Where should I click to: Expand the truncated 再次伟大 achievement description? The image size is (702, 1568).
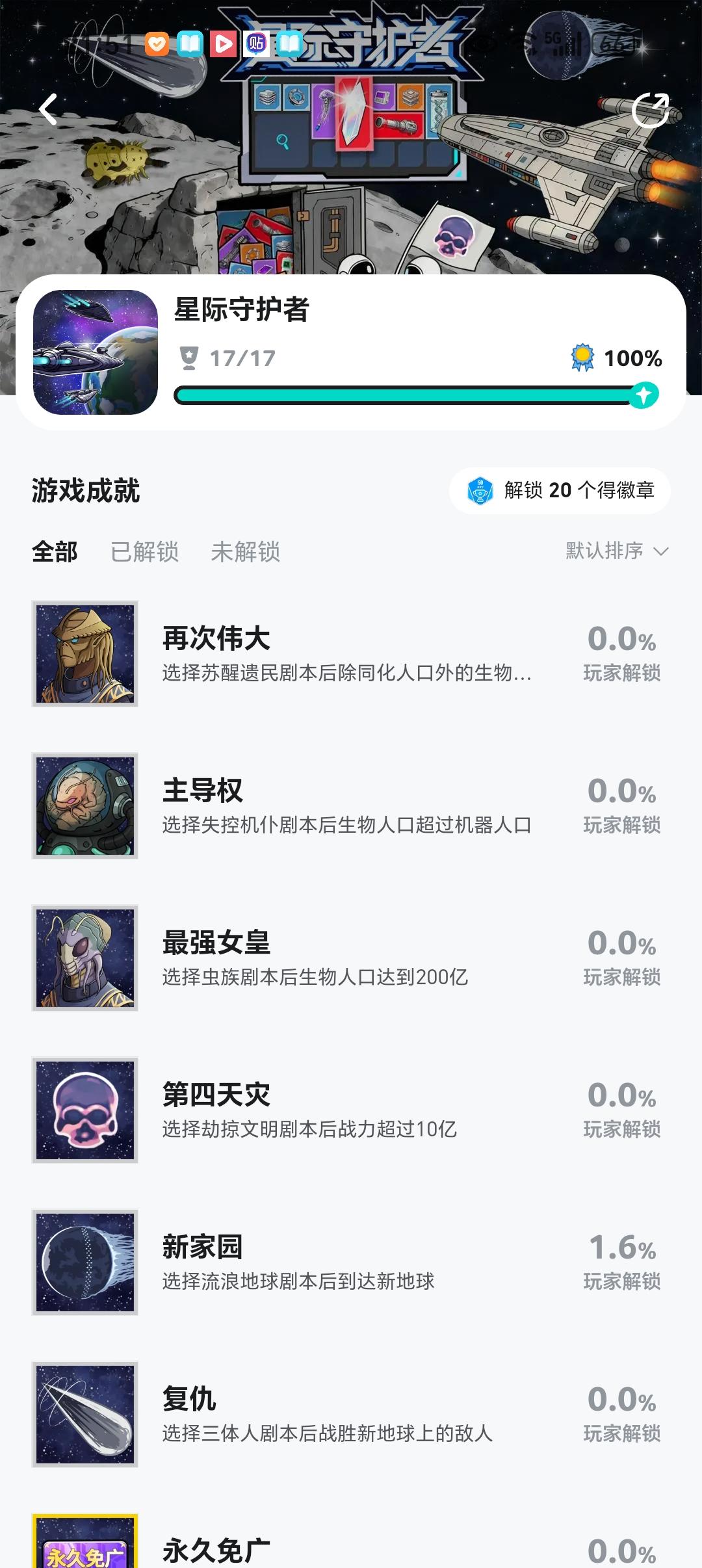coord(346,675)
